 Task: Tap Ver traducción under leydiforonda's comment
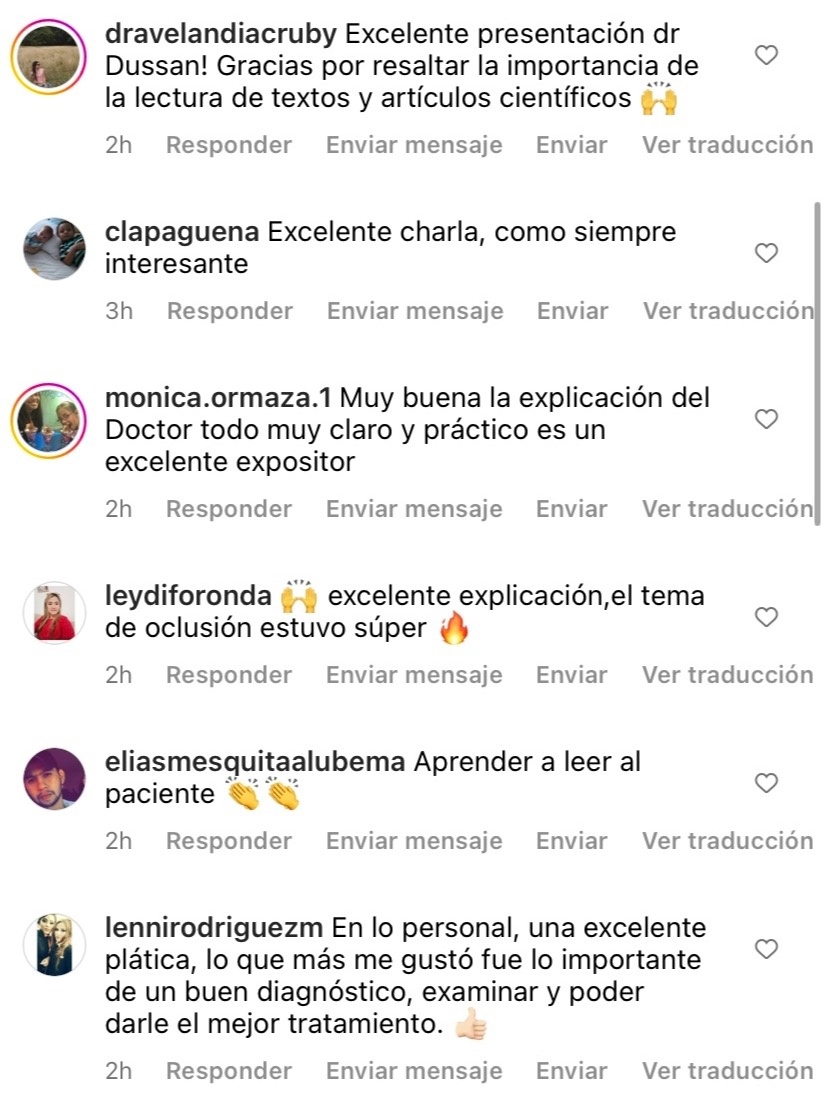pyautogui.click(x=727, y=675)
